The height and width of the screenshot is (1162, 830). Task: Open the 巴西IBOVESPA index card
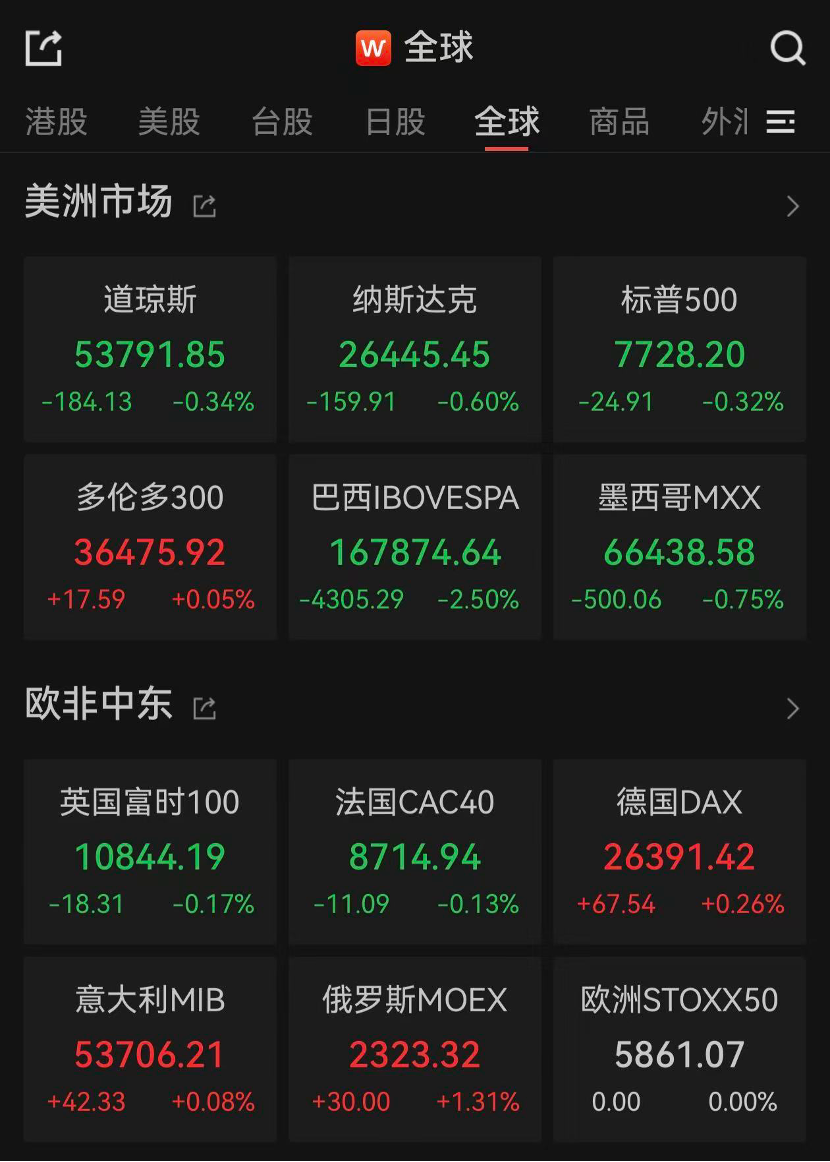[415, 547]
